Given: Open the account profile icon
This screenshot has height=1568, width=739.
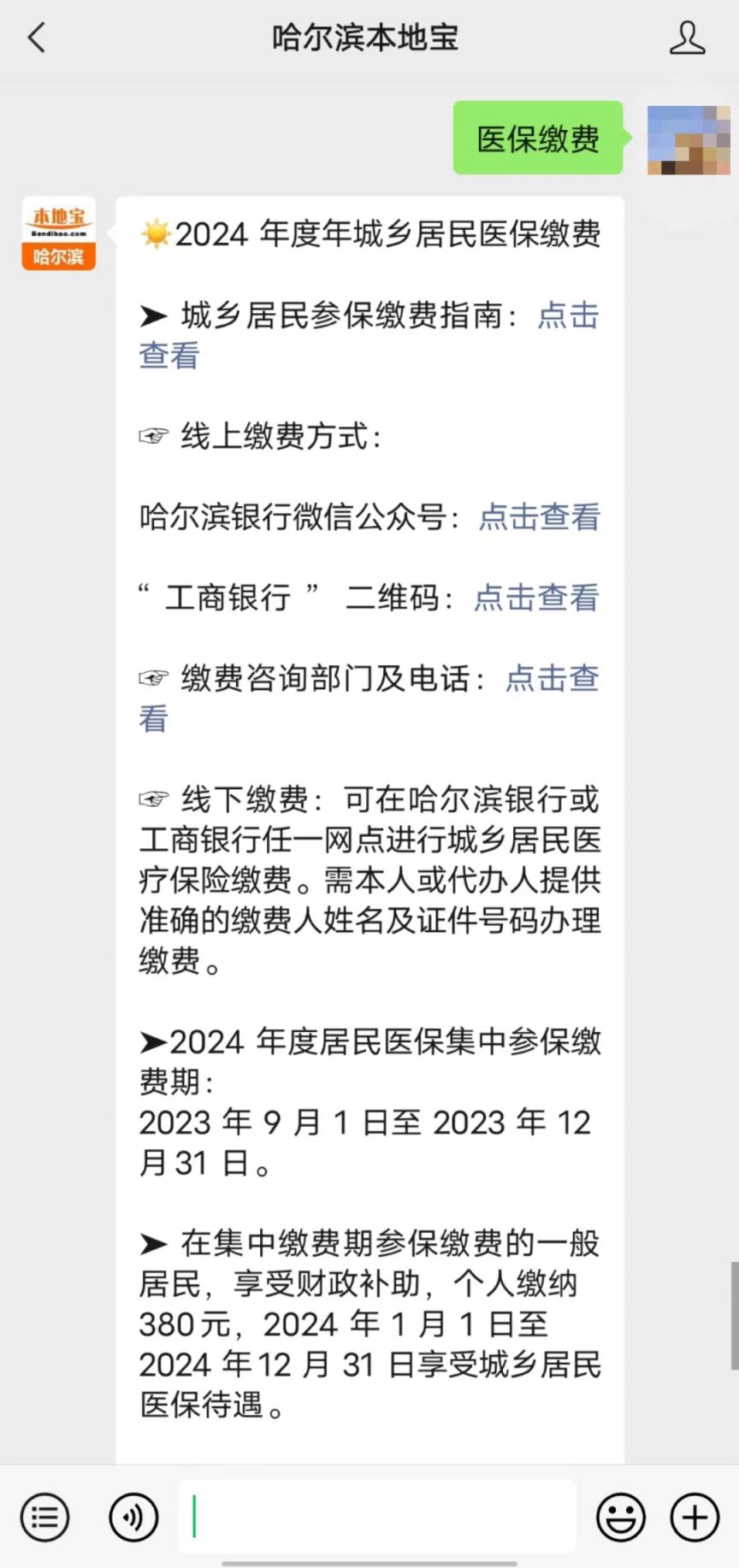Looking at the screenshot, I should (x=687, y=38).
